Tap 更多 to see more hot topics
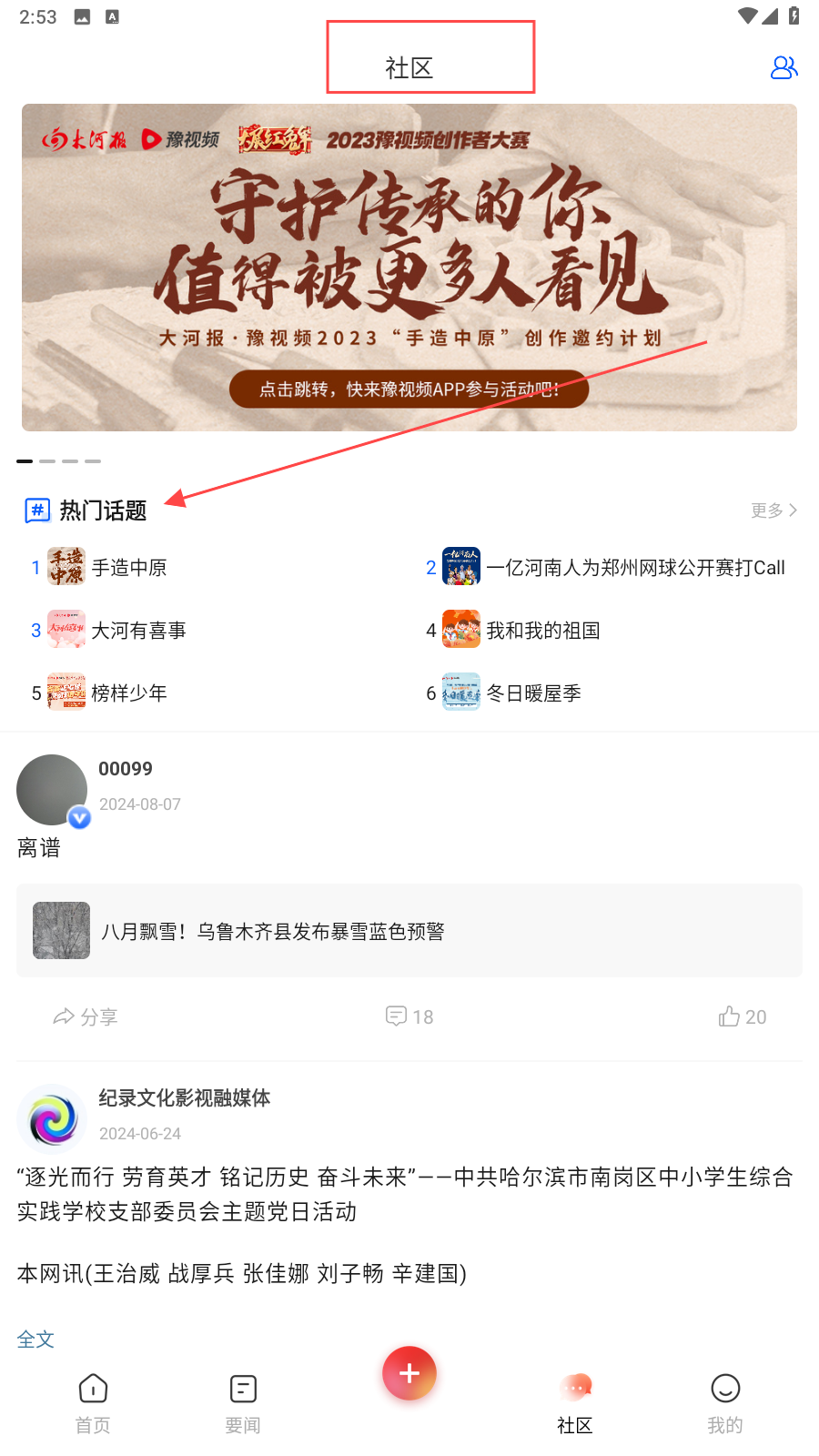The height and width of the screenshot is (1456, 819). coord(773,511)
